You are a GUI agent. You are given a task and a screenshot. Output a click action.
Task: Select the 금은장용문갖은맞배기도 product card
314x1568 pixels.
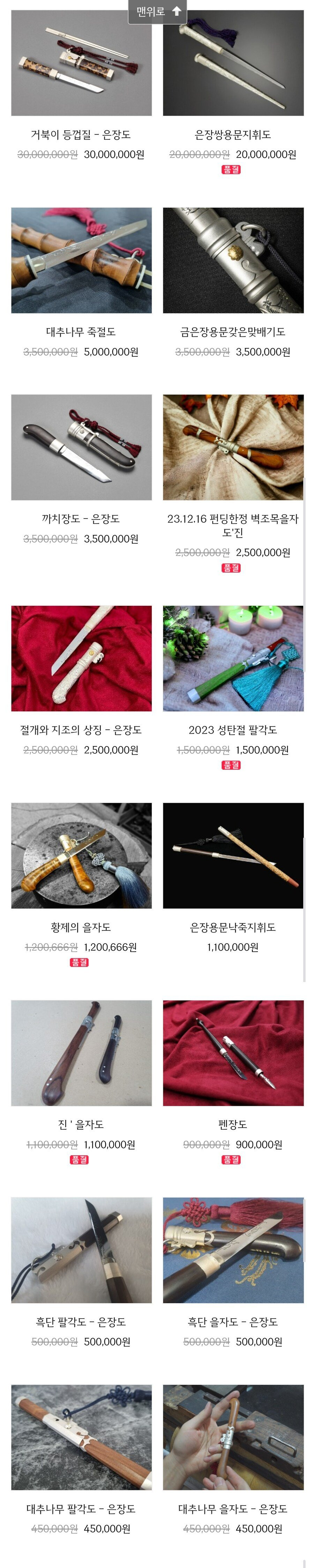[x=233, y=261]
